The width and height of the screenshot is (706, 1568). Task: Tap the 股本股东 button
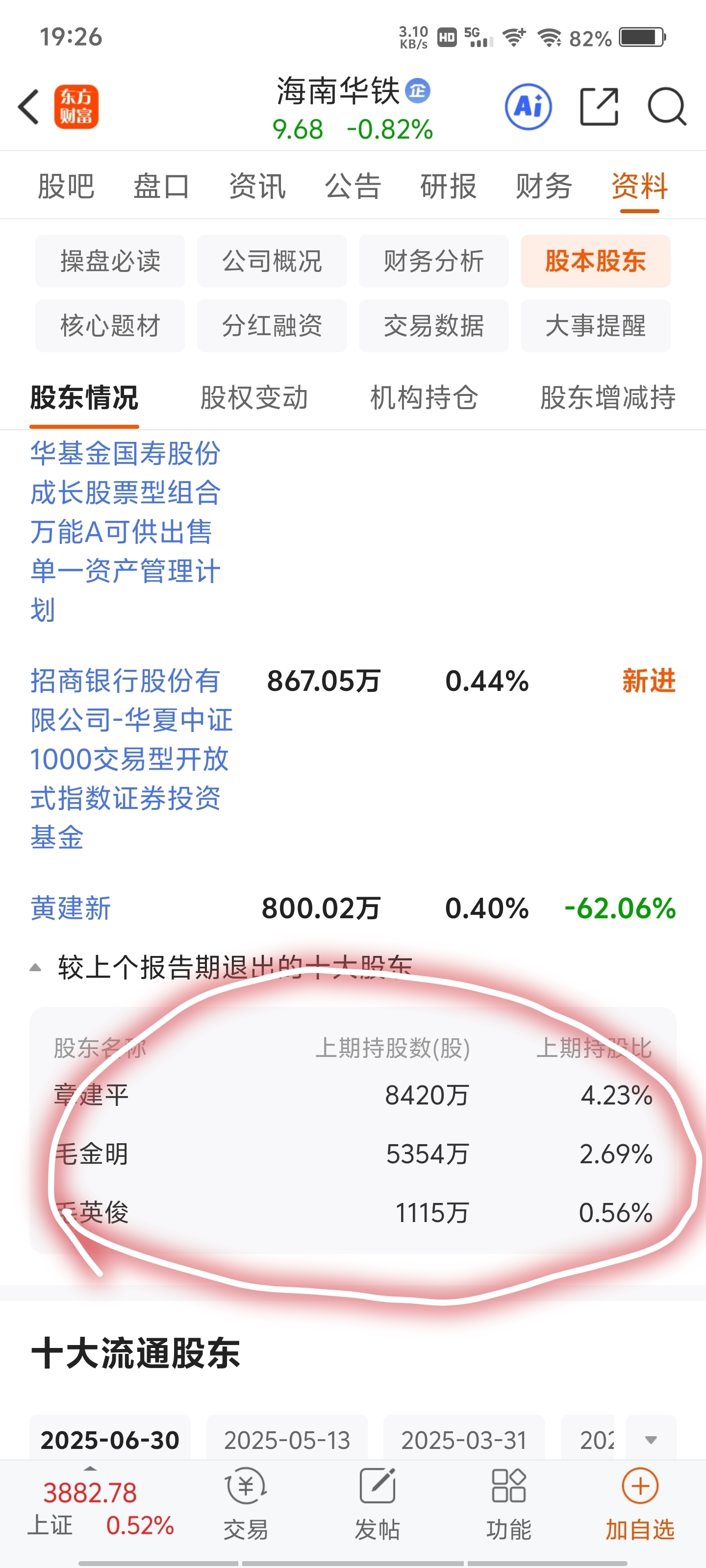click(595, 262)
